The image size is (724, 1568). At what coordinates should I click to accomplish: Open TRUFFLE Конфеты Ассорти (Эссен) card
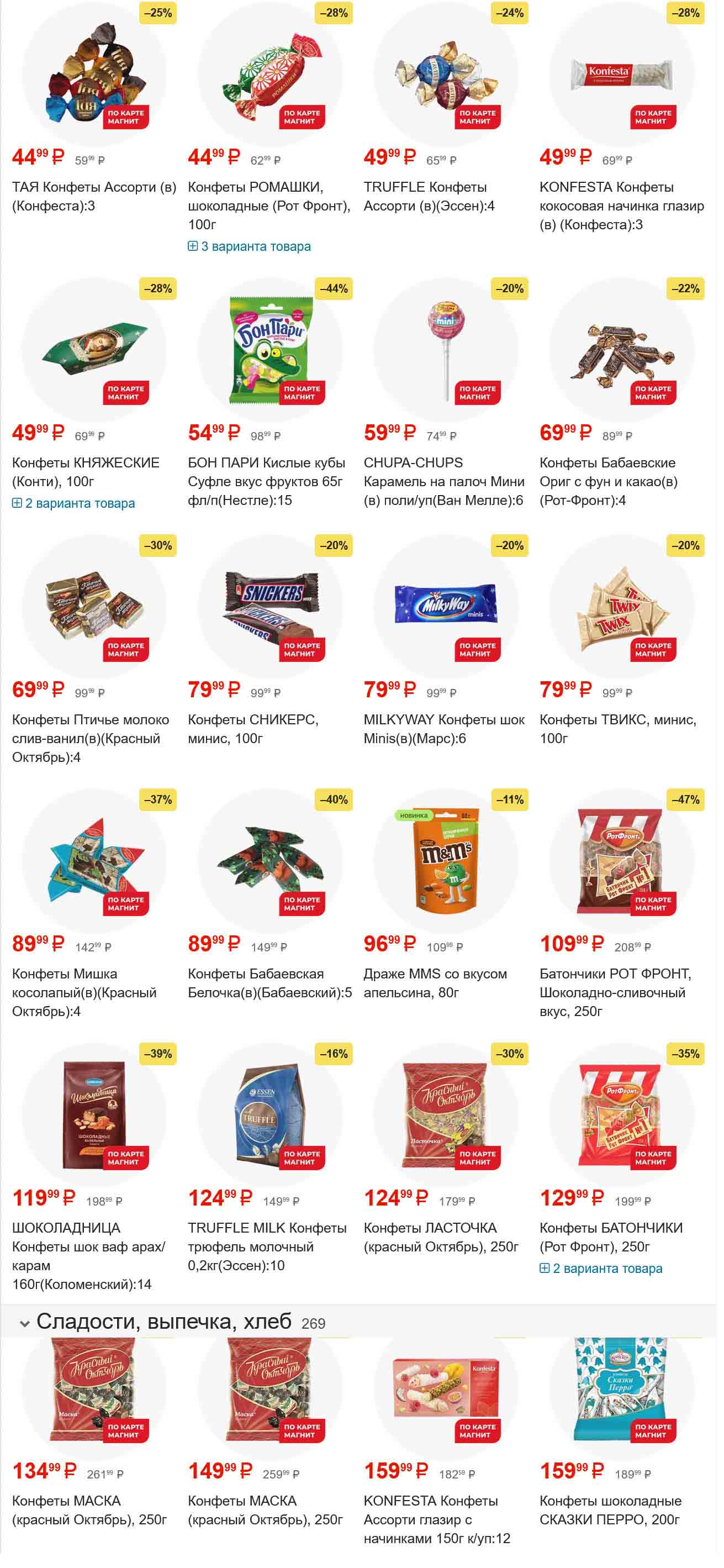point(429,196)
